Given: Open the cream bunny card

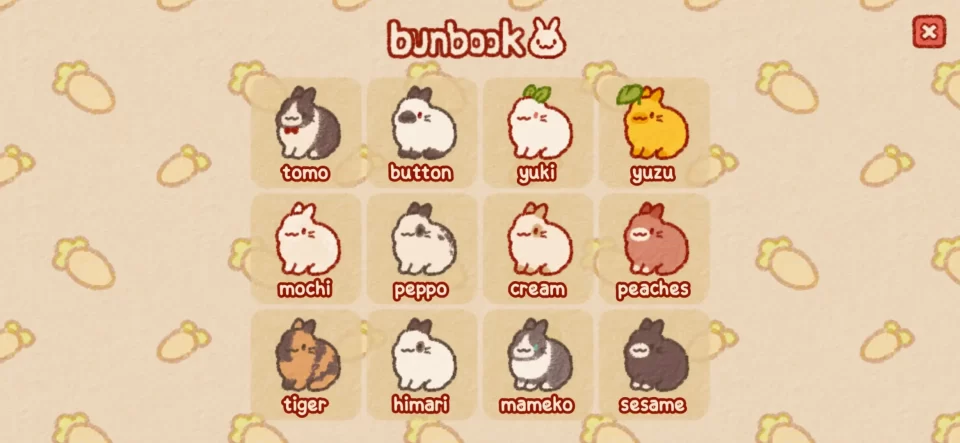Looking at the screenshot, I should (538, 248).
